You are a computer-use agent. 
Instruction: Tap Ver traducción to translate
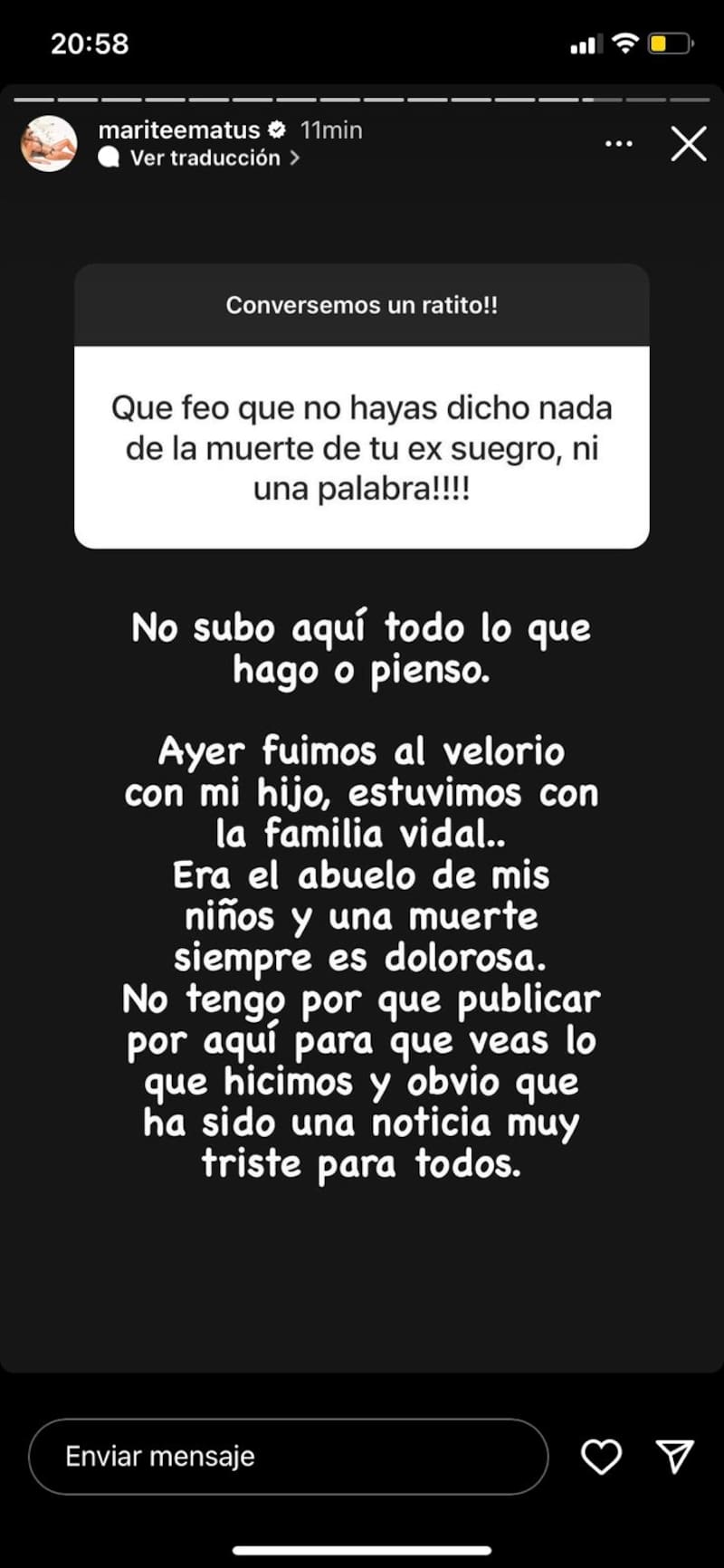coord(205,158)
